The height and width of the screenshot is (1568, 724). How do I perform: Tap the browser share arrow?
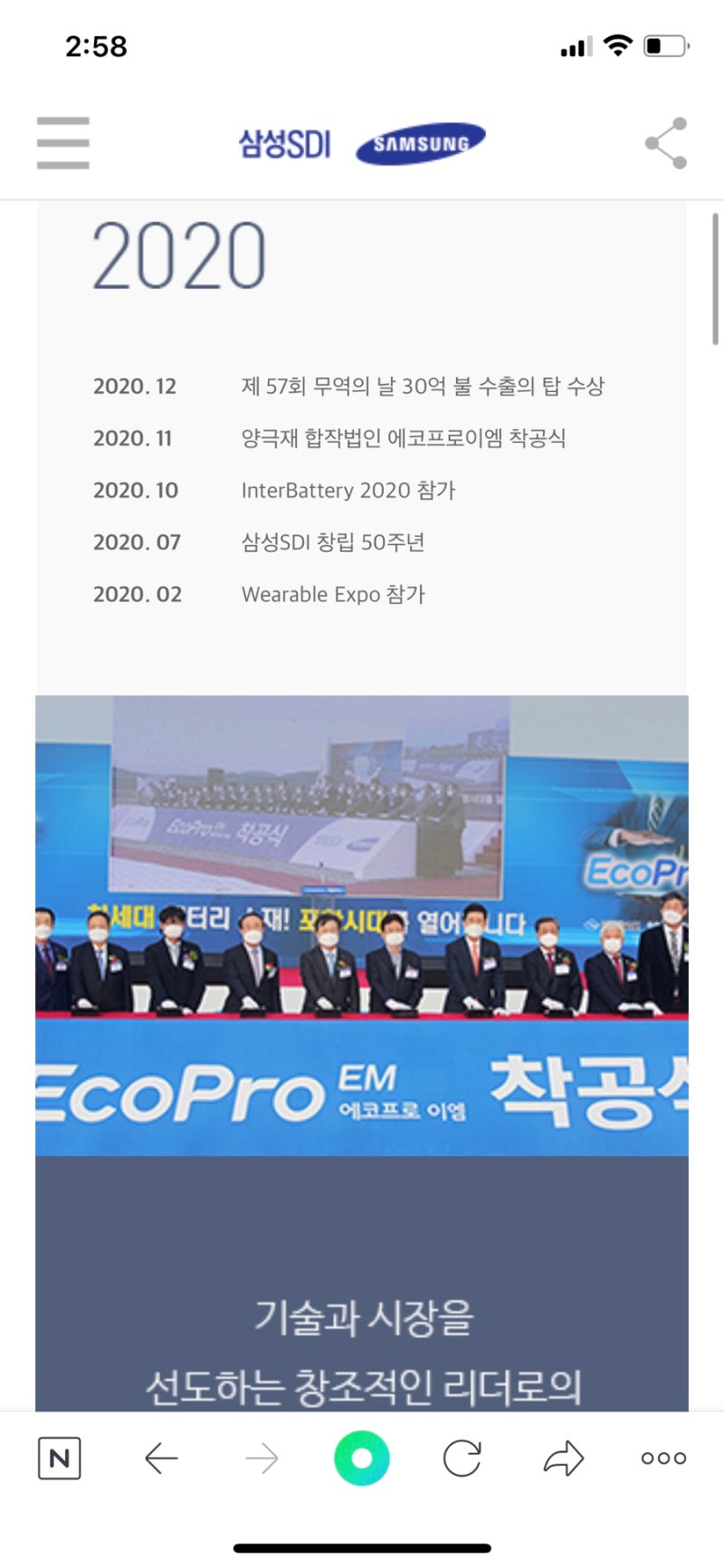click(x=563, y=1458)
